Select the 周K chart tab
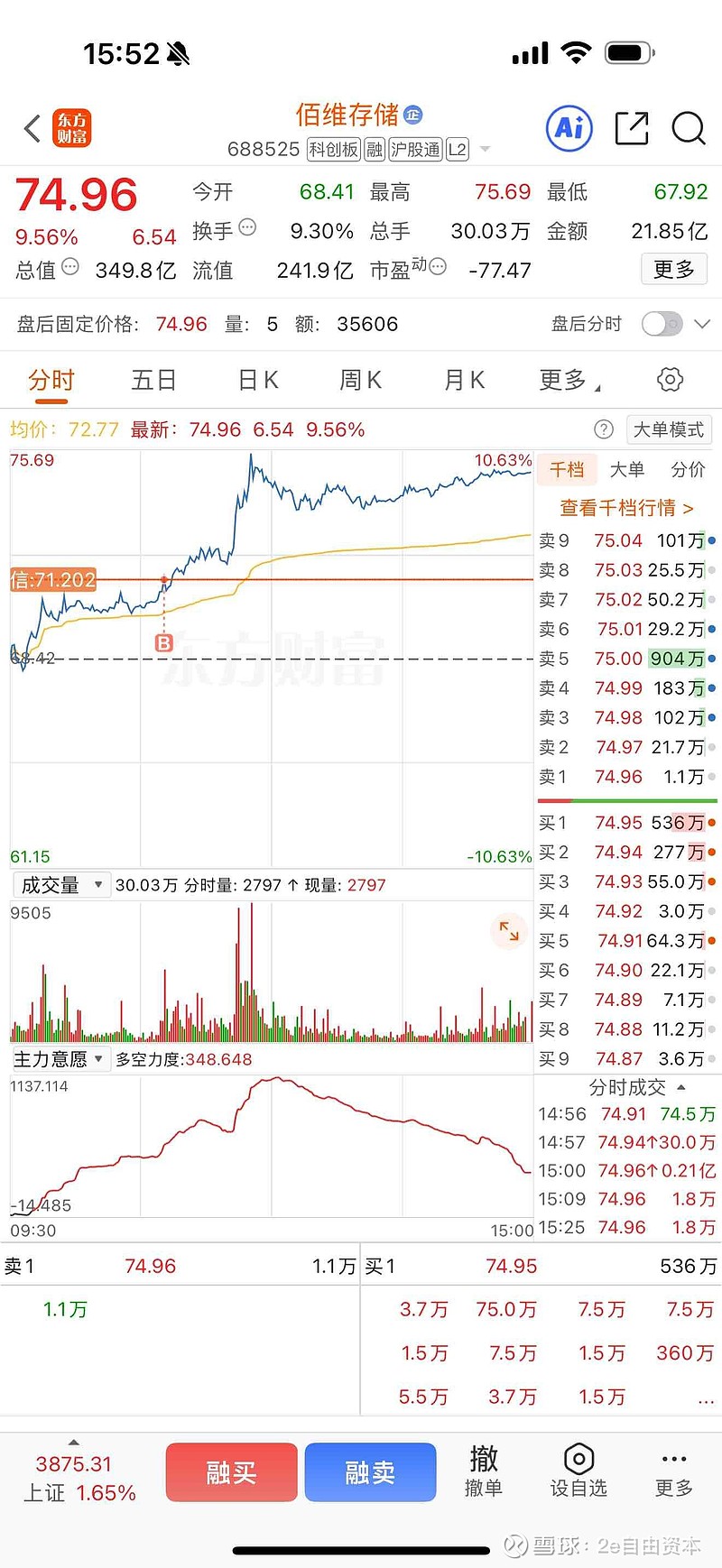Viewport: 722px width, 1568px height. click(x=360, y=380)
